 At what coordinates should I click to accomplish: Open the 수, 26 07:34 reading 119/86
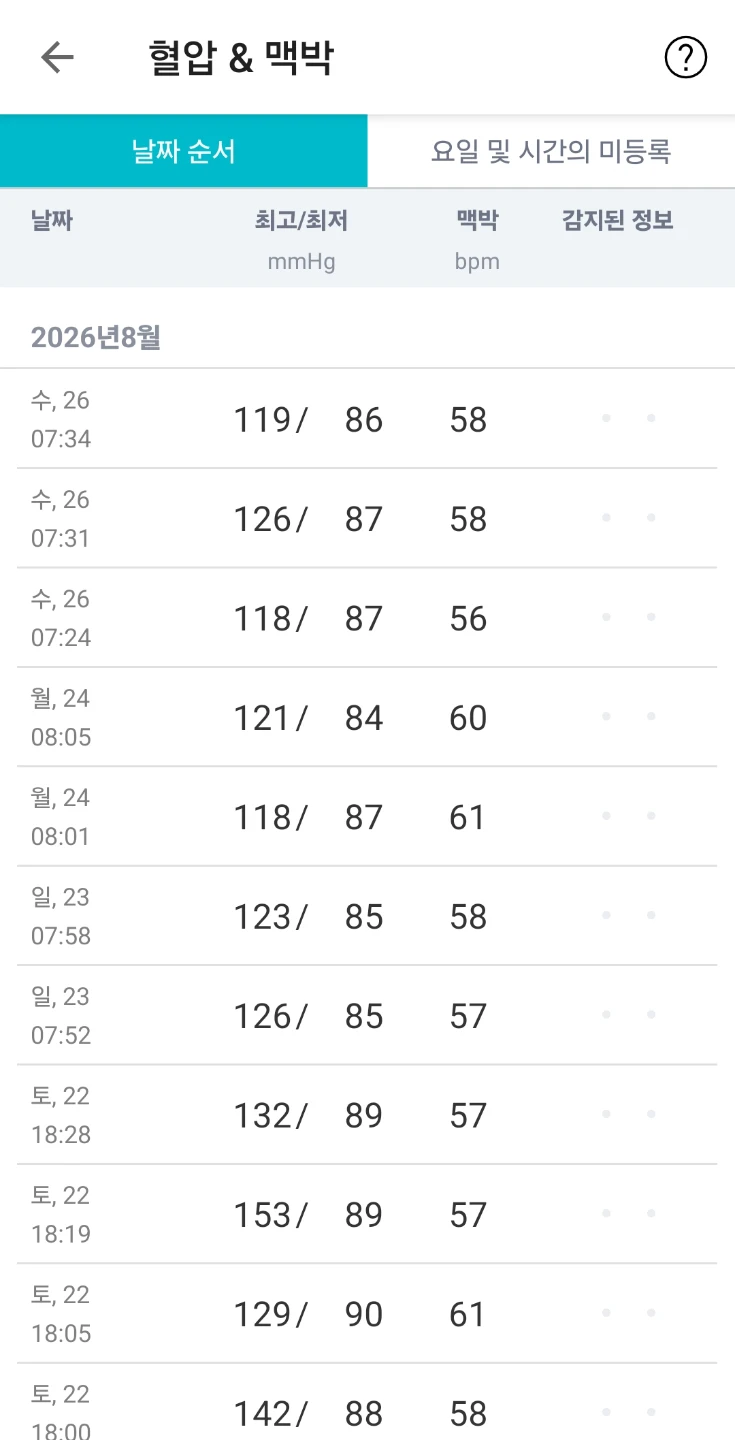tap(367, 419)
